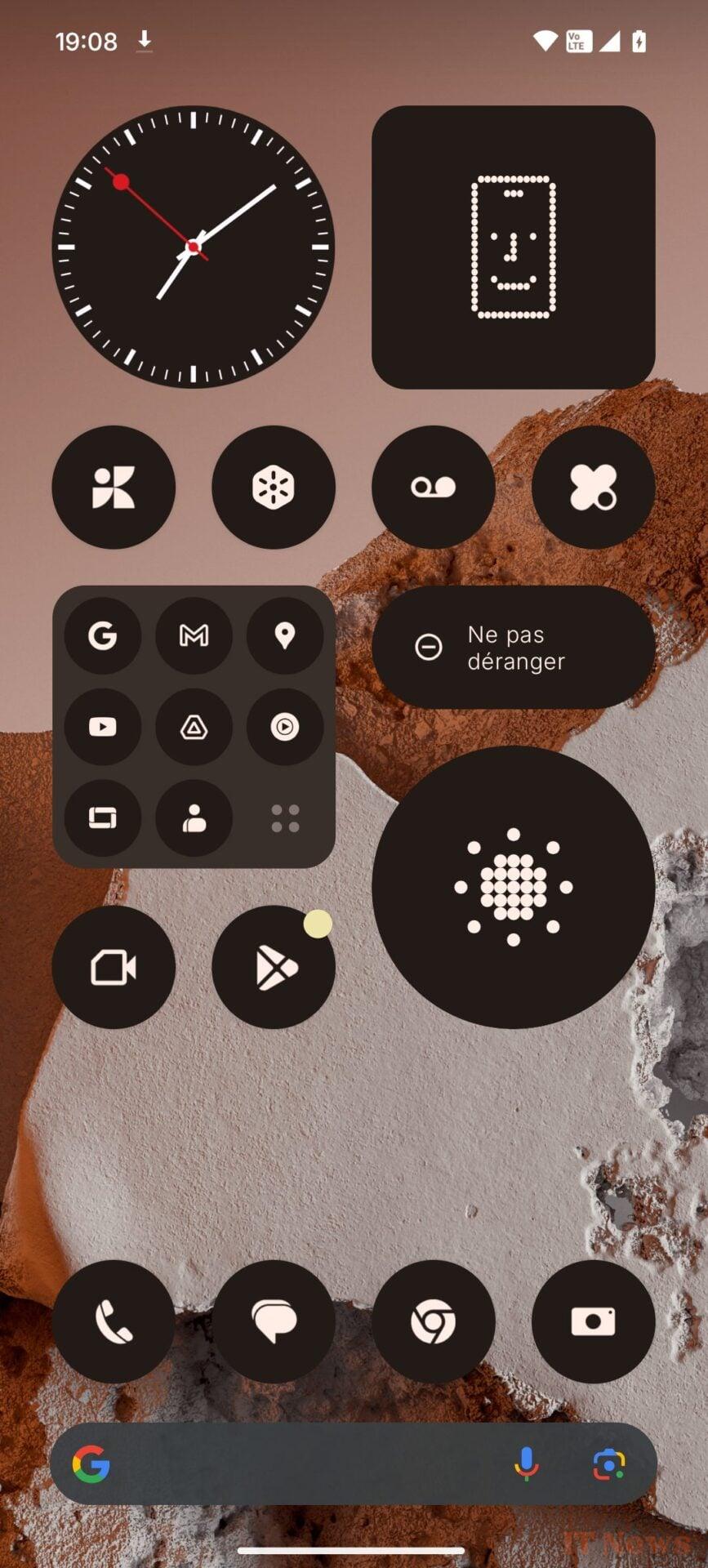
Task: Open the Camera app
Action: tap(593, 1321)
